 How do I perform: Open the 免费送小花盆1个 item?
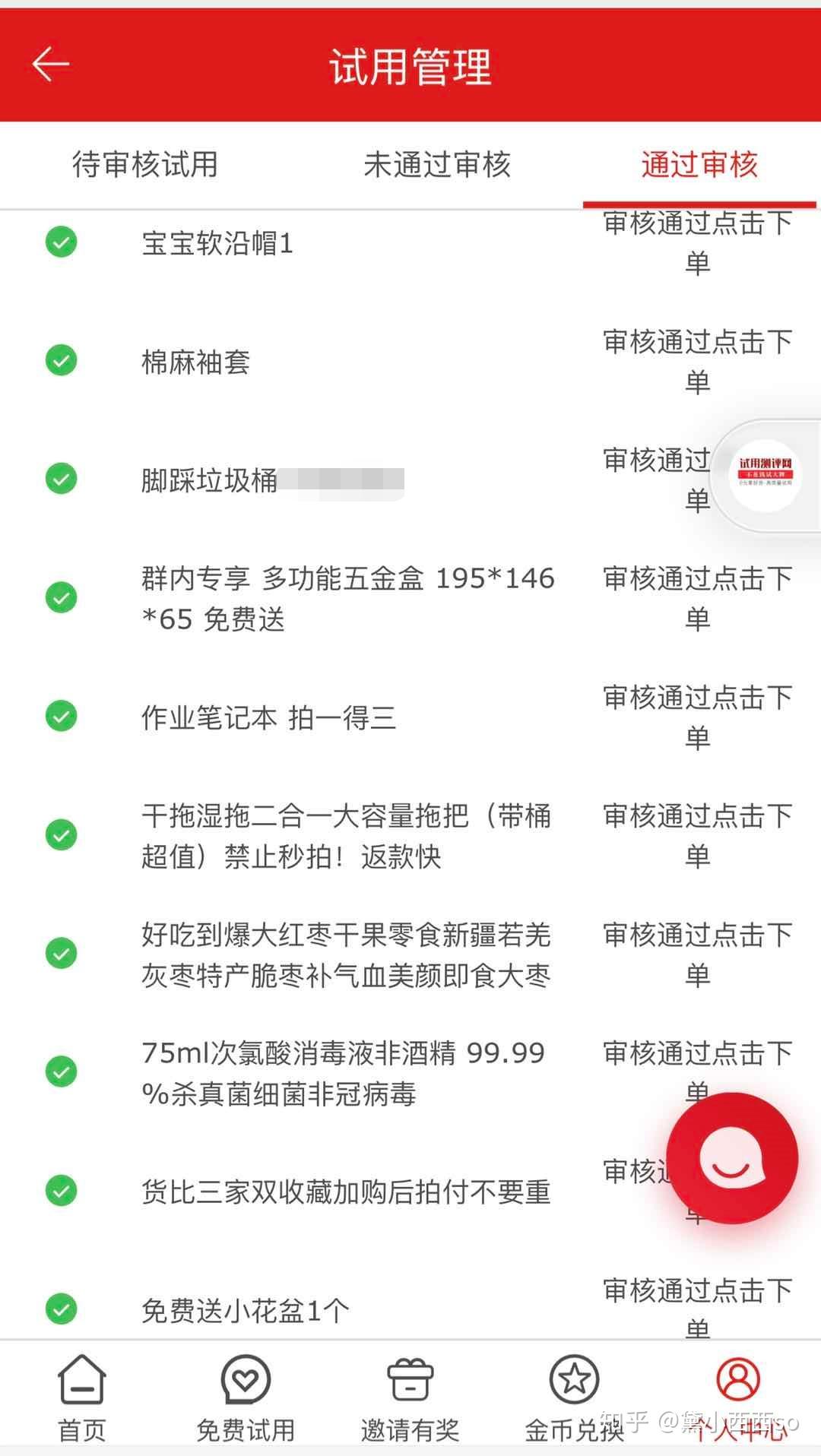tap(245, 1310)
